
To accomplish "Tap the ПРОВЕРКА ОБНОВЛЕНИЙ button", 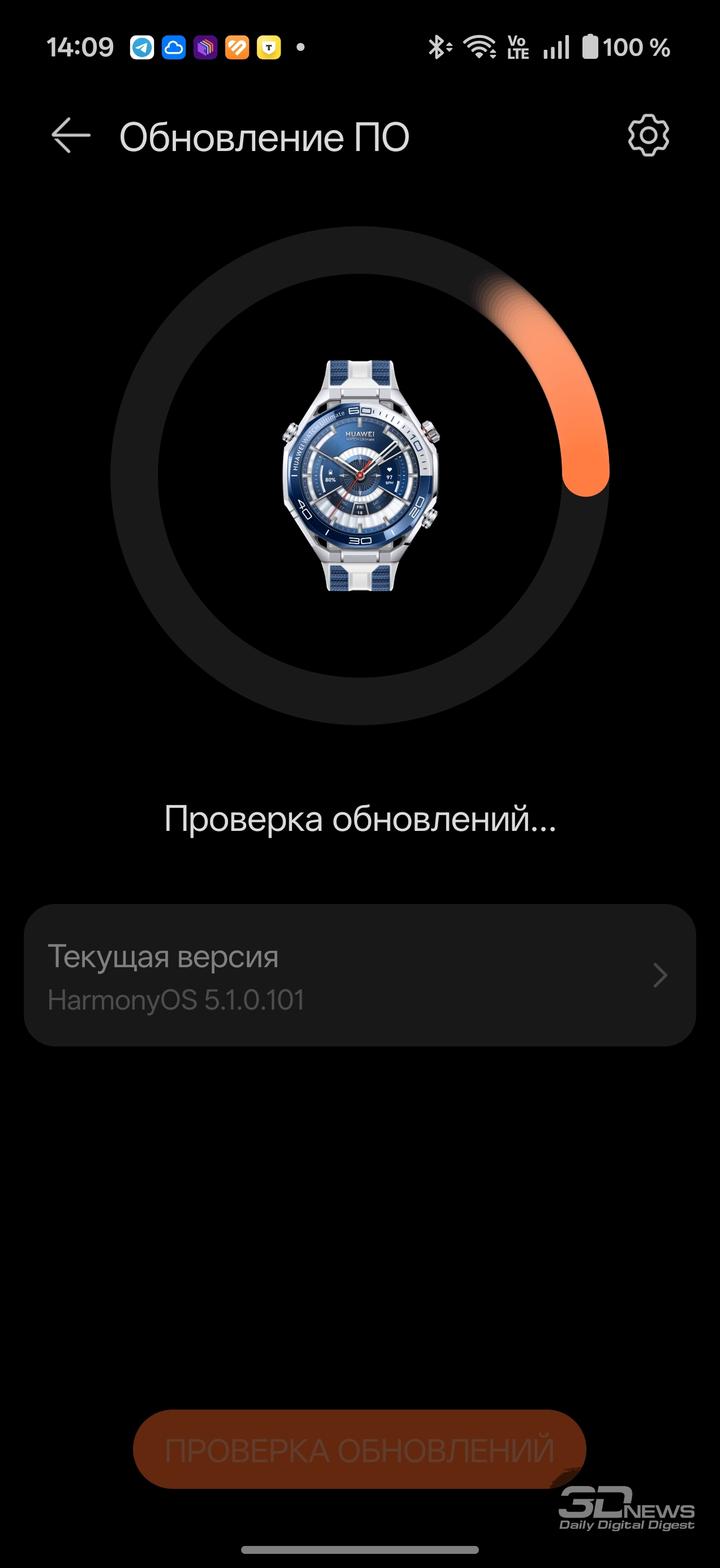I will pyautogui.click(x=359, y=1450).
